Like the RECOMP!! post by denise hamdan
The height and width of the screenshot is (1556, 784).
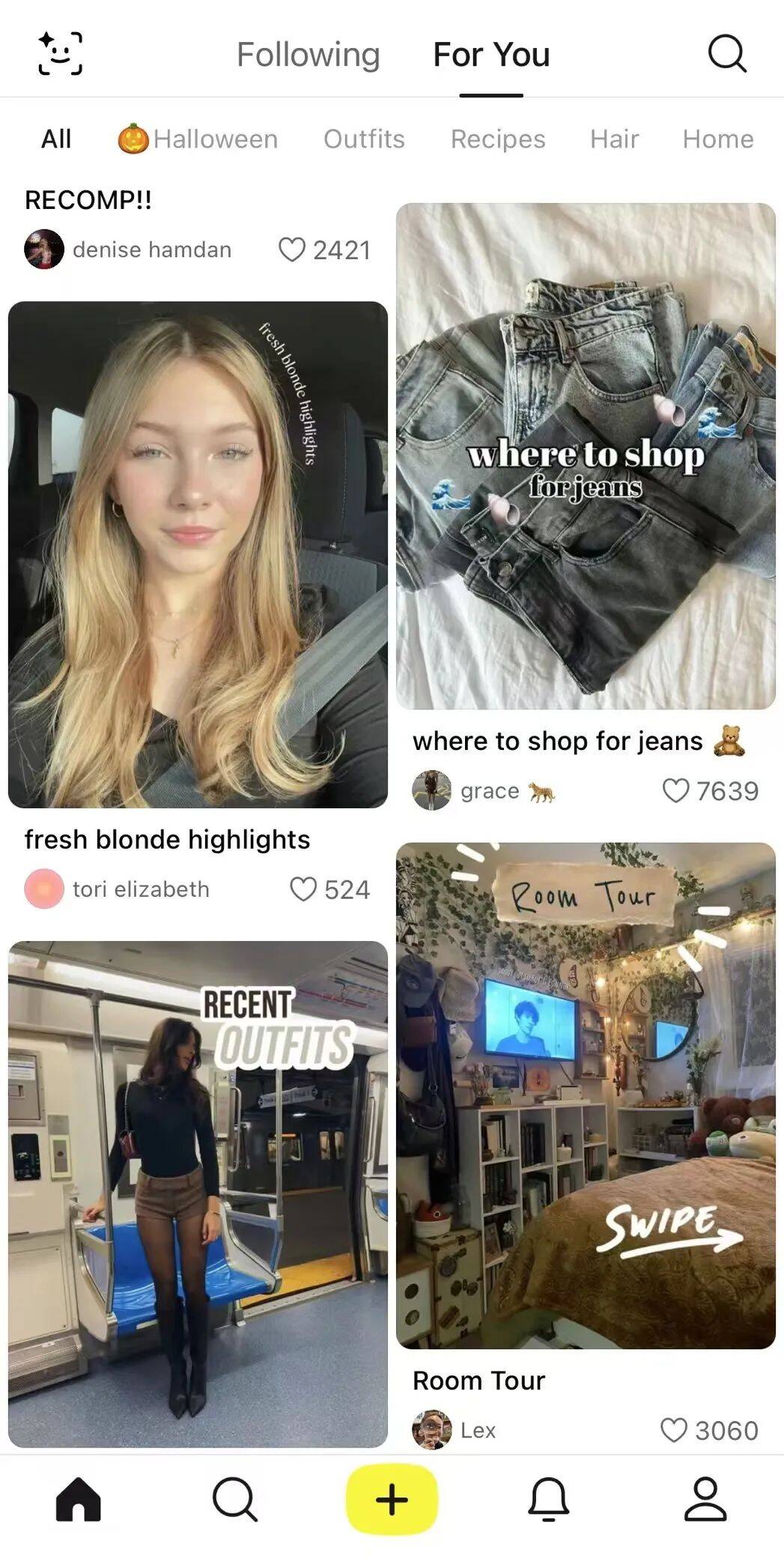tap(292, 249)
